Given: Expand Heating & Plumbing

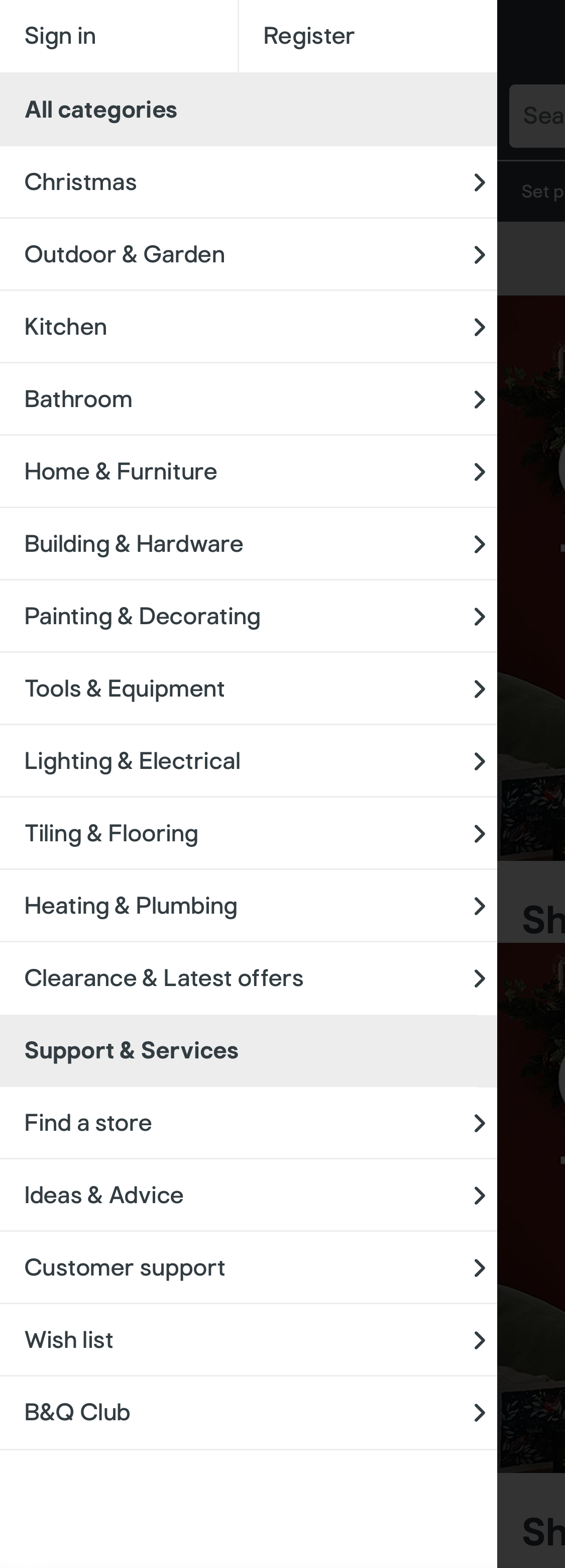Looking at the screenshot, I should 250,905.
